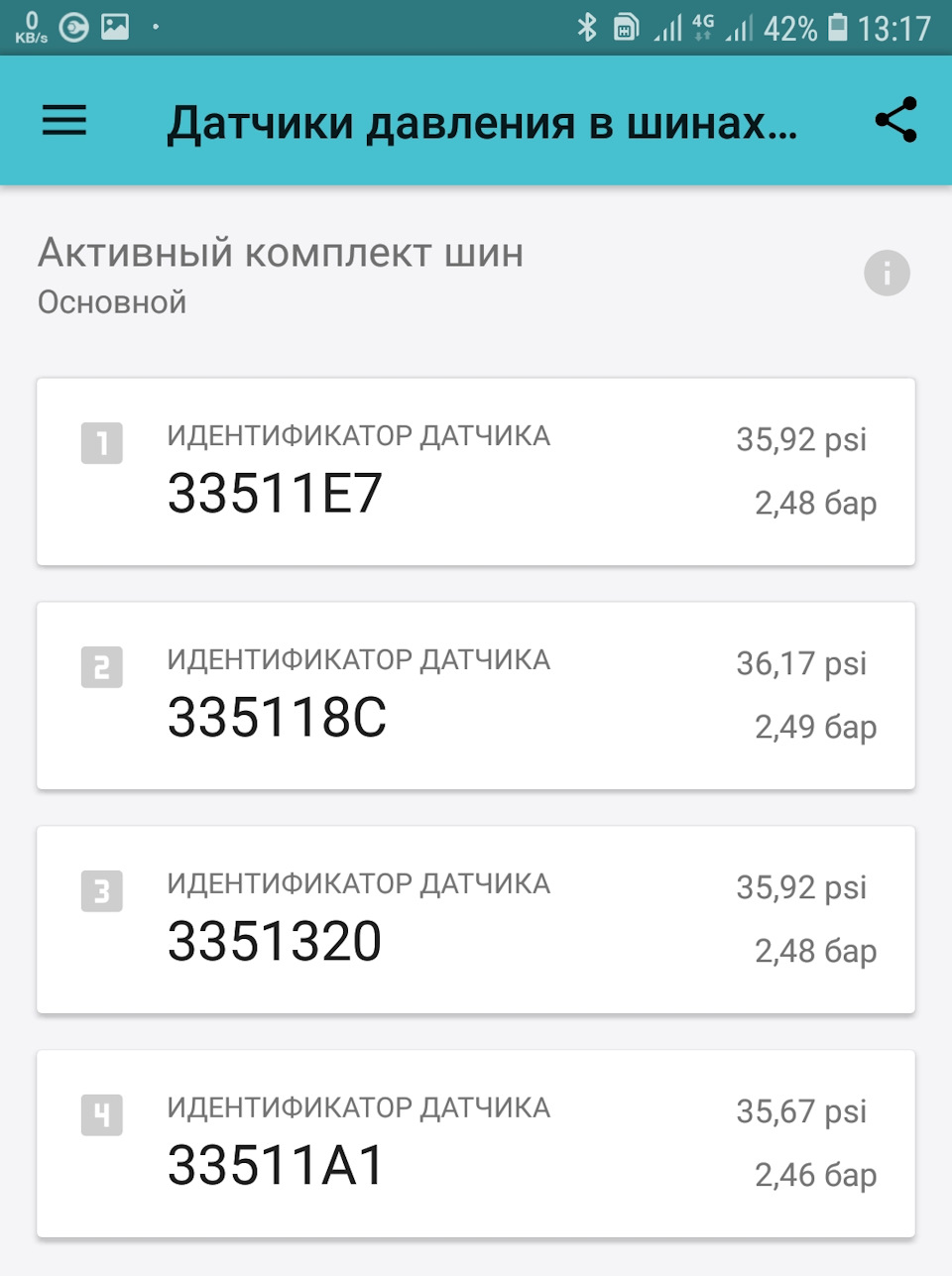
Task: View sensor card 33511A1
Action: click(476, 1144)
